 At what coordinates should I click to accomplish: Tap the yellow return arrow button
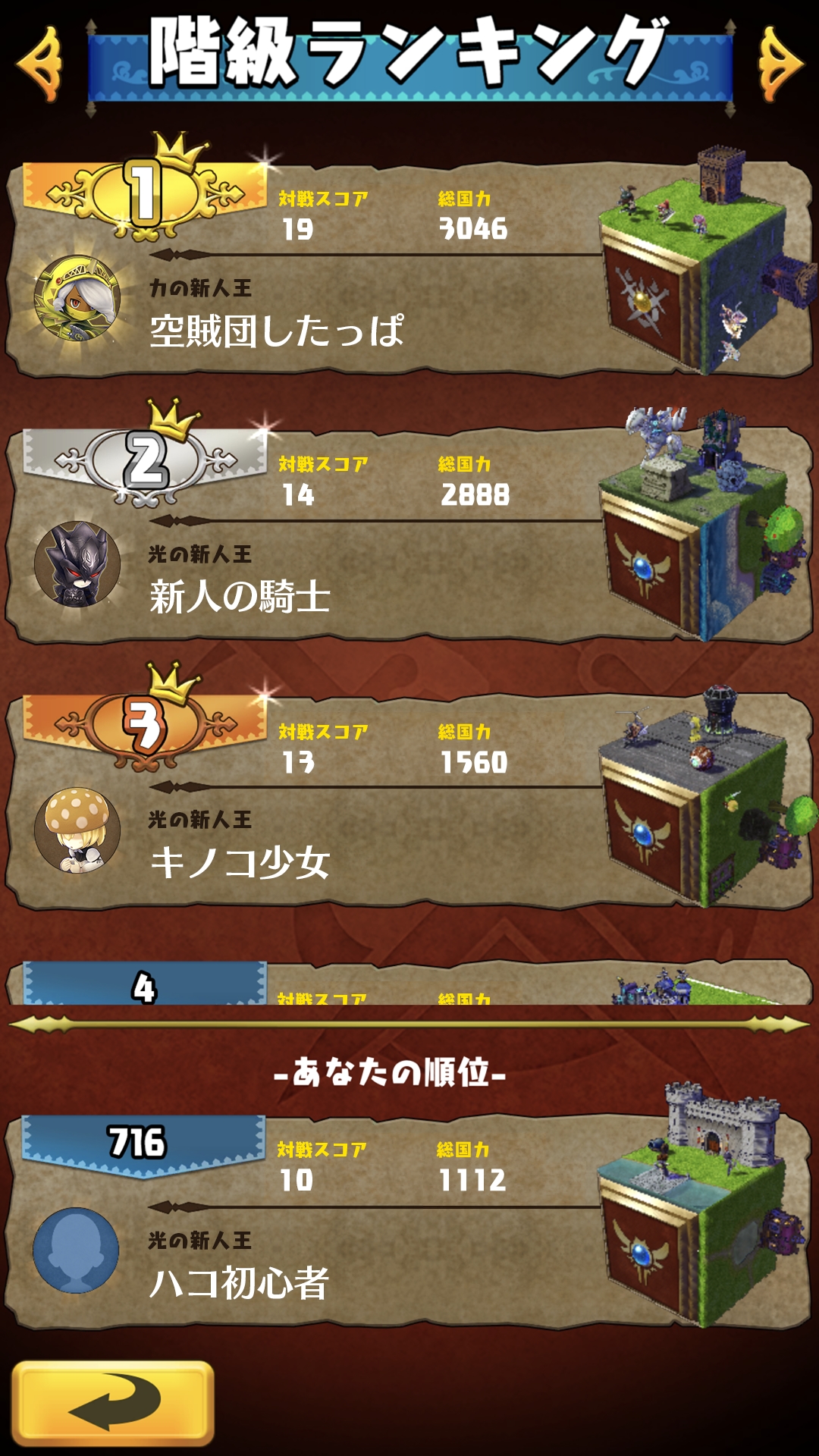click(113, 1403)
